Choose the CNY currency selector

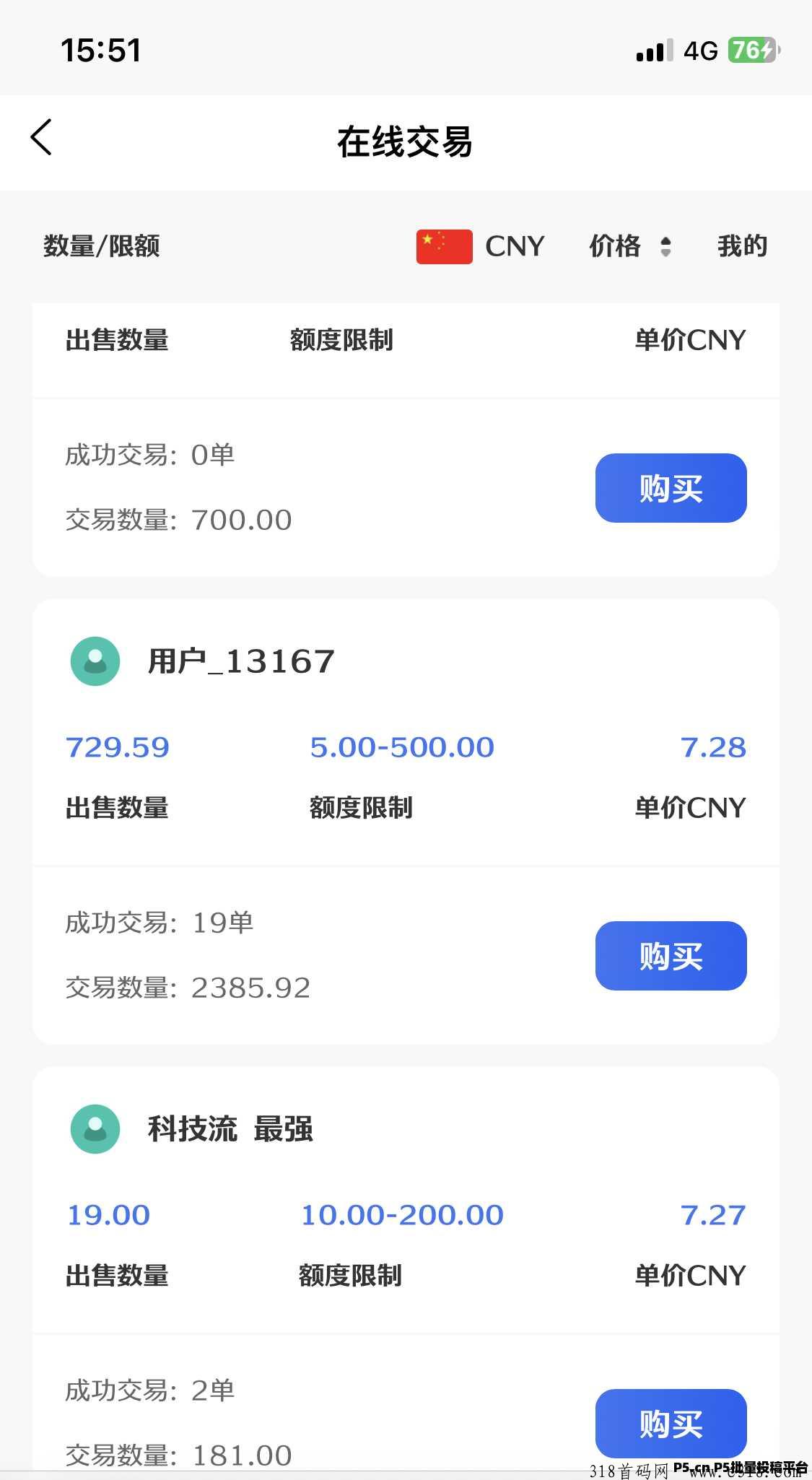(x=480, y=246)
